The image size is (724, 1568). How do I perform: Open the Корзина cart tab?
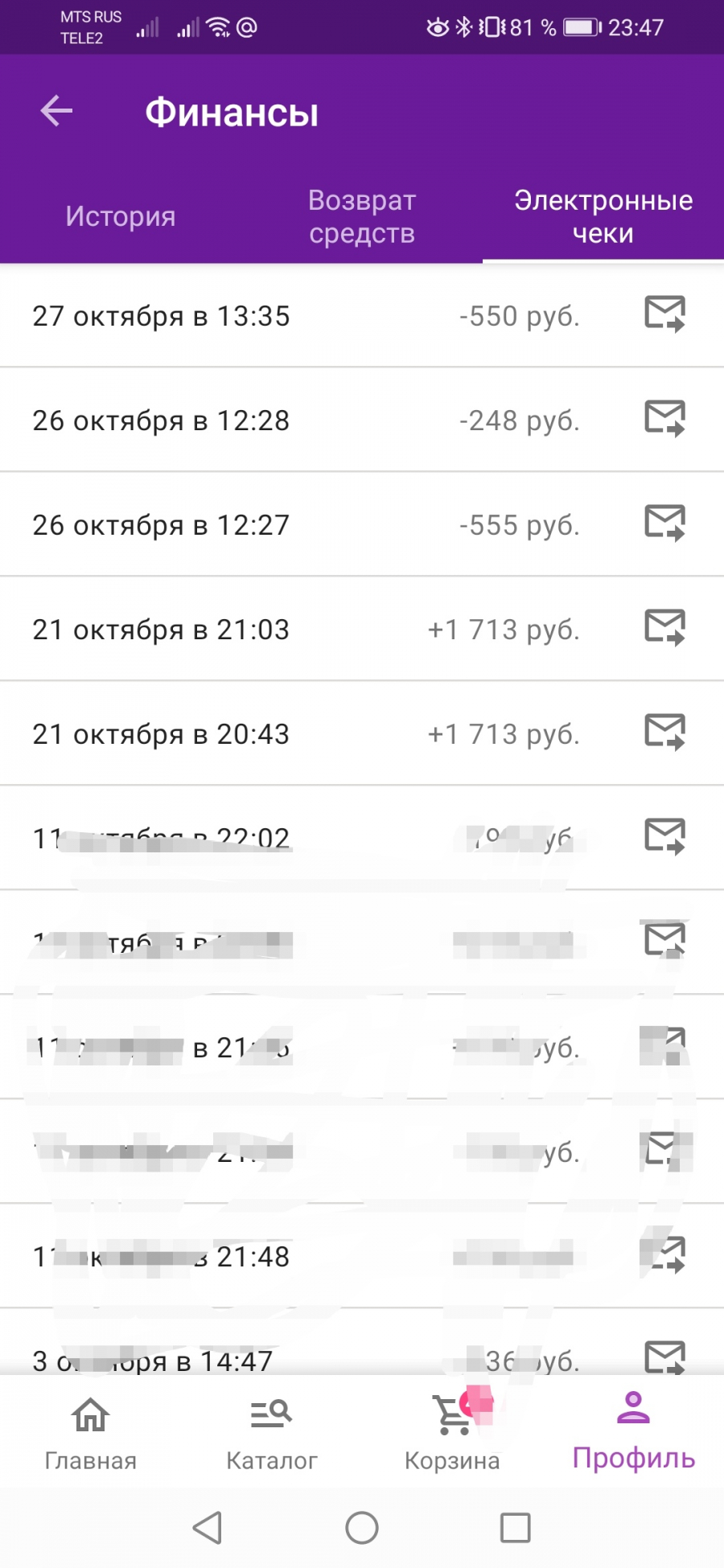point(452,1433)
